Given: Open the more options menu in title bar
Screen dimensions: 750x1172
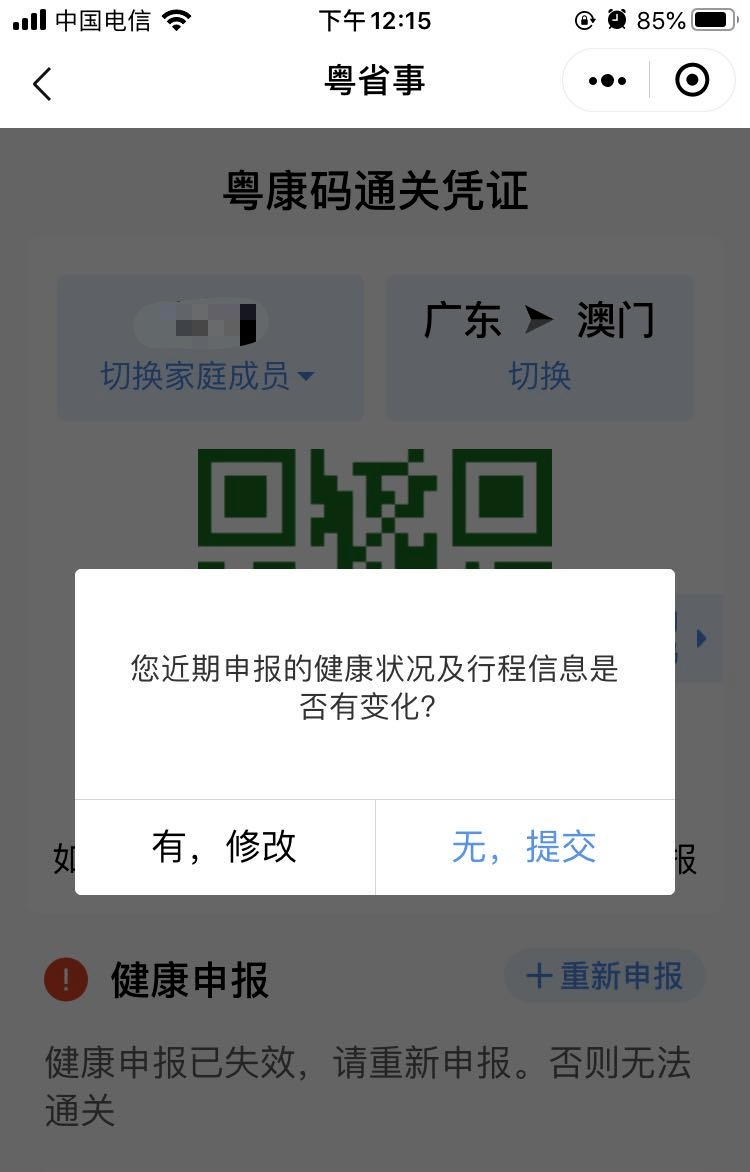Looking at the screenshot, I should pyautogui.click(x=605, y=80).
